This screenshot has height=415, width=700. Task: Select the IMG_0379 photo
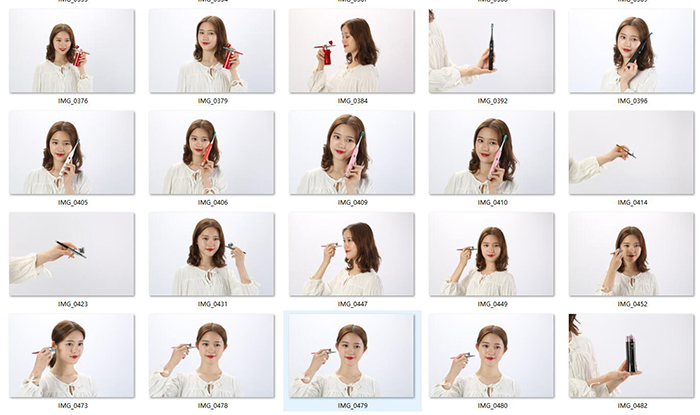[x=211, y=51]
